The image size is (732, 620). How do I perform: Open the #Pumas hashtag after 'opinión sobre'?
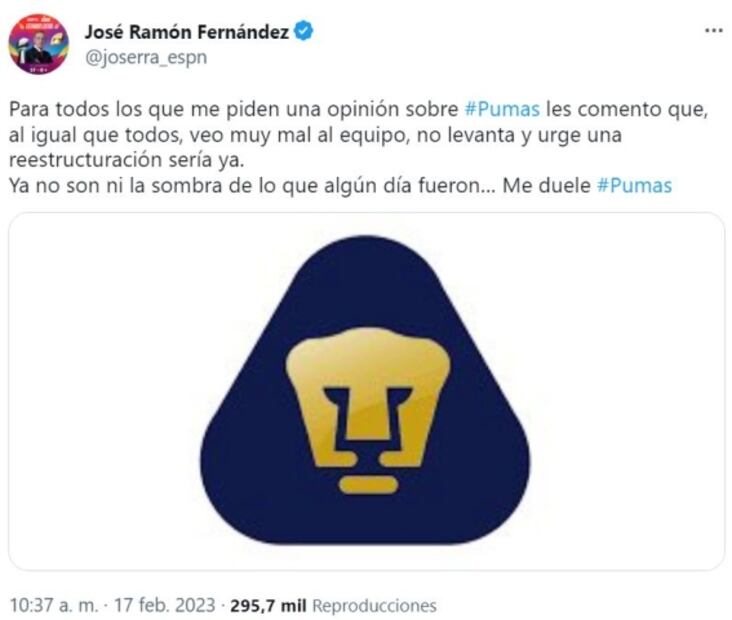coord(503,110)
